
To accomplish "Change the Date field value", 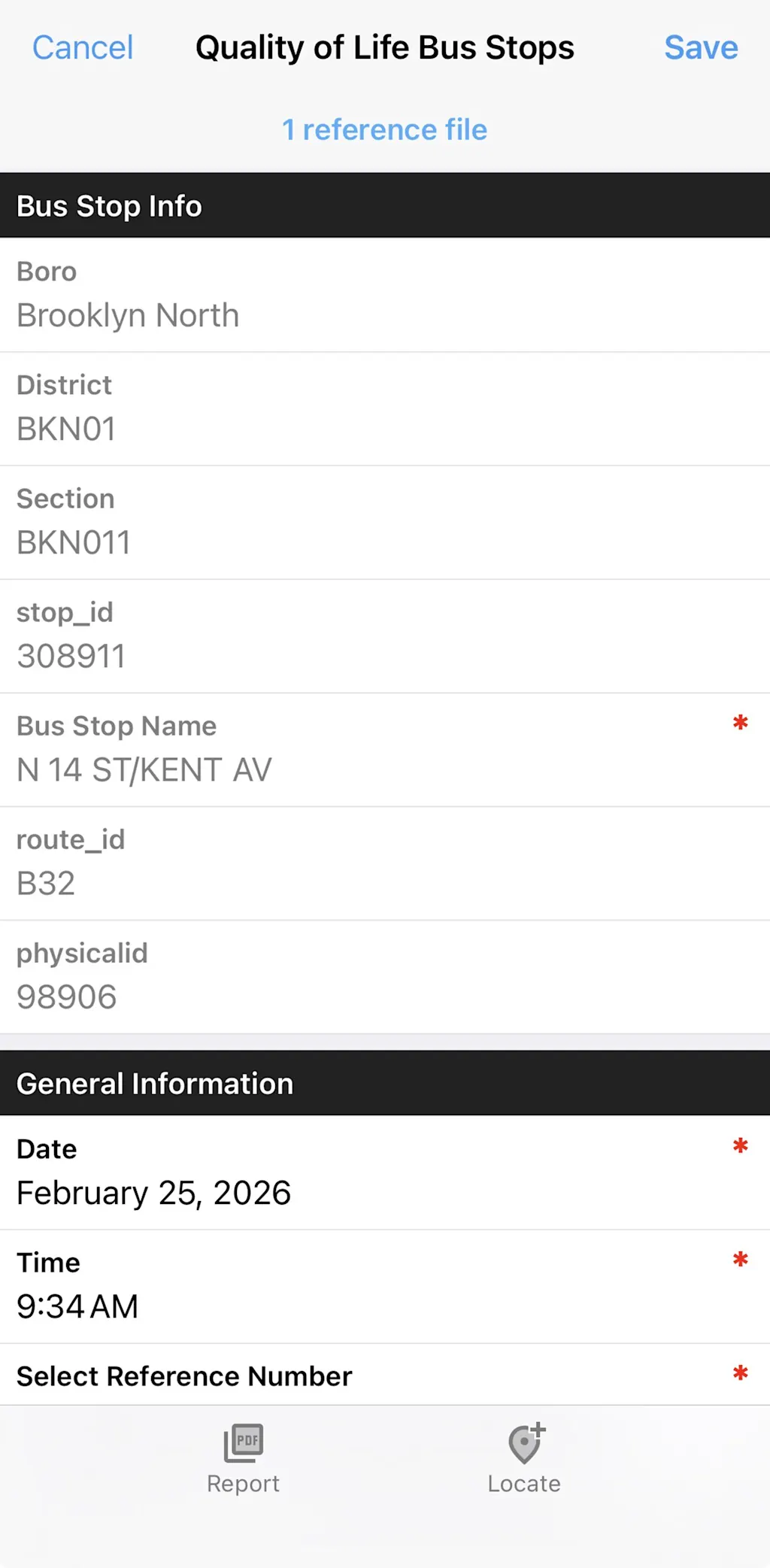I will coord(153,1193).
